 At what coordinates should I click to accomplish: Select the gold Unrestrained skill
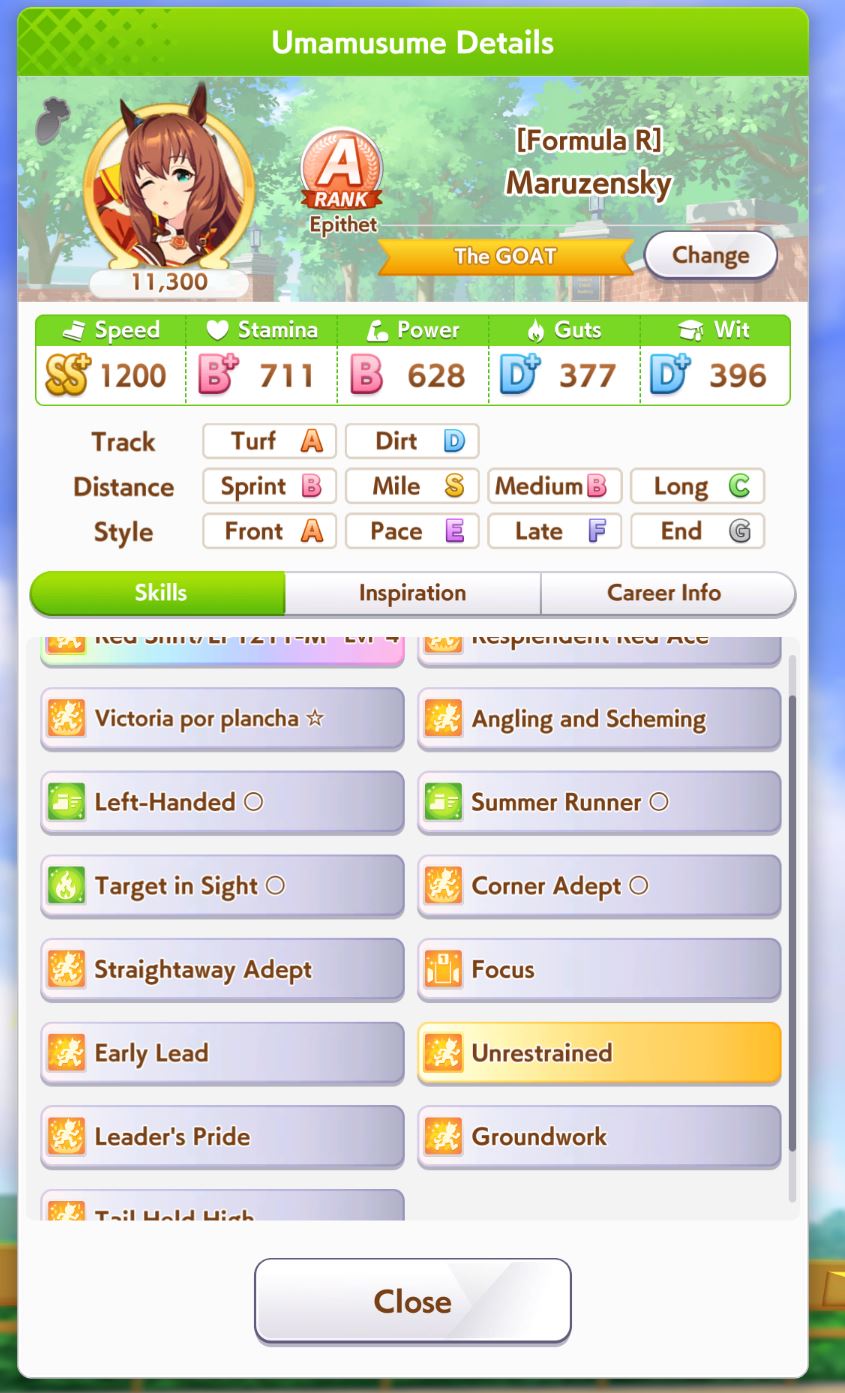[599, 1052]
